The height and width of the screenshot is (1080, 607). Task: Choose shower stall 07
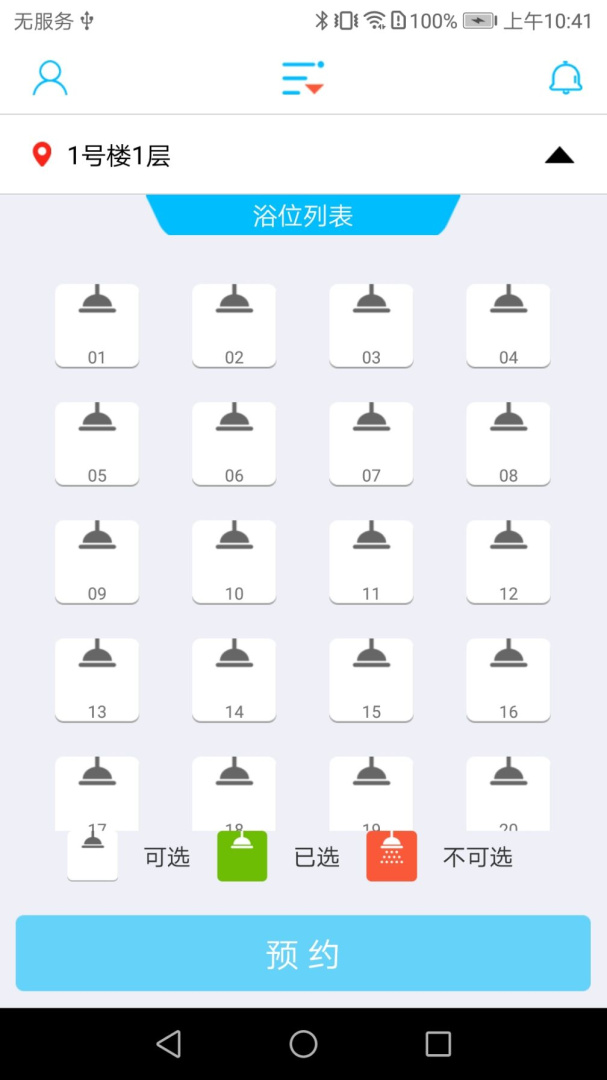pyautogui.click(x=371, y=443)
